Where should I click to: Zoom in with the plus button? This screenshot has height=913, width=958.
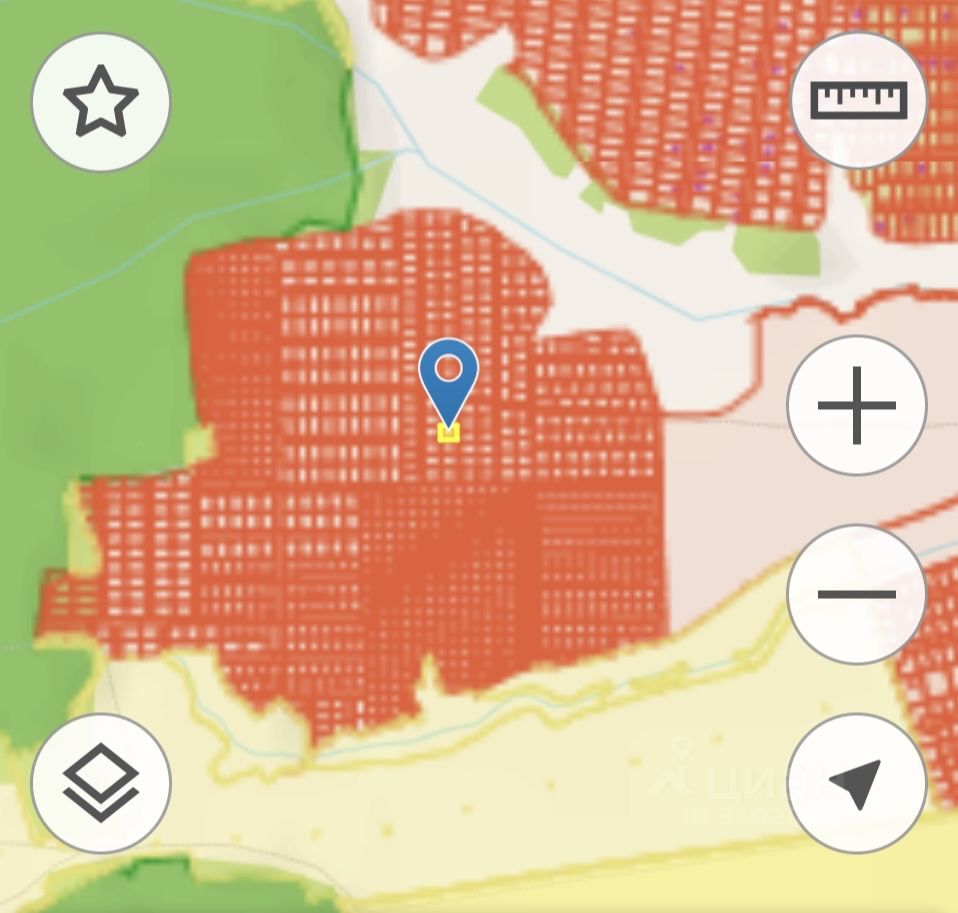coord(857,405)
